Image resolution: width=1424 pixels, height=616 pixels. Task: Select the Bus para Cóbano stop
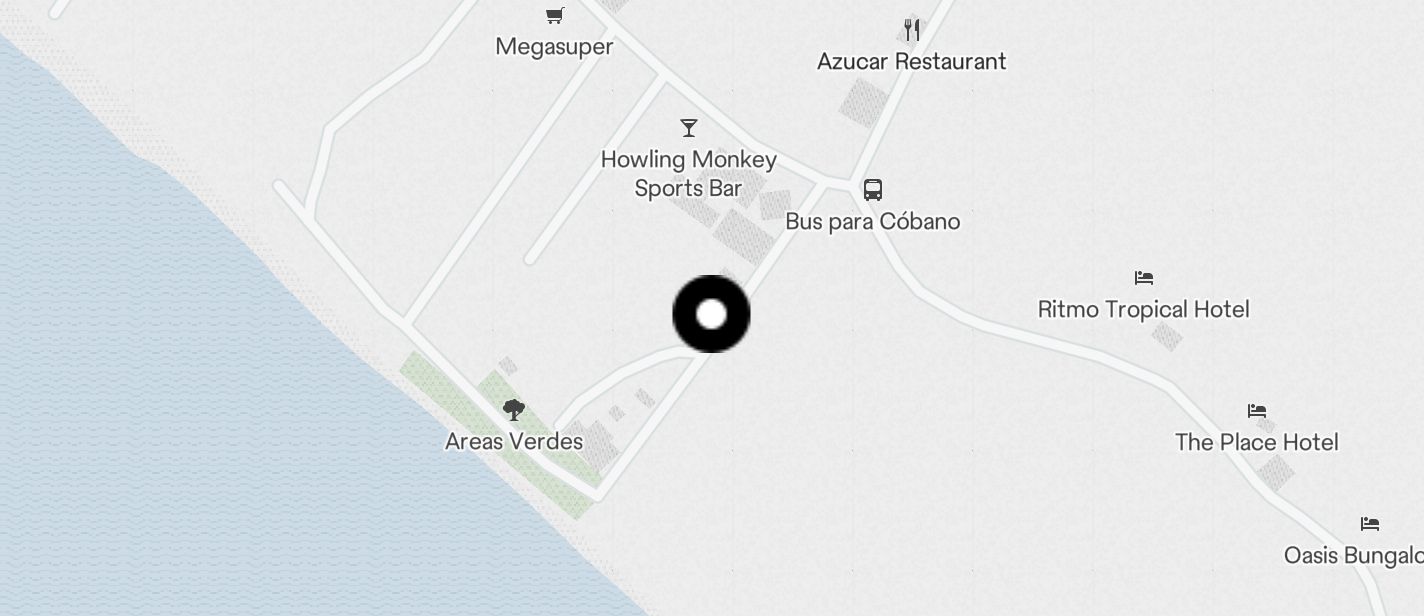872,190
